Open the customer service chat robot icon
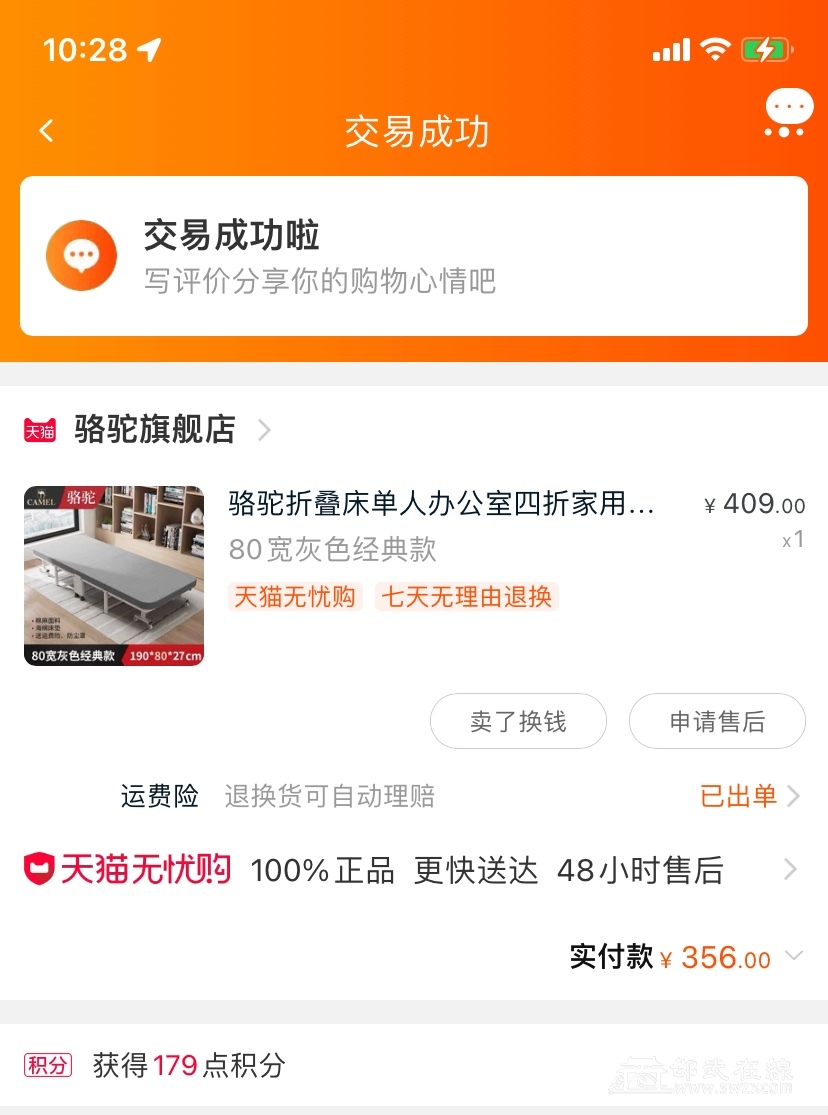This screenshot has height=1115, width=828. point(788,113)
